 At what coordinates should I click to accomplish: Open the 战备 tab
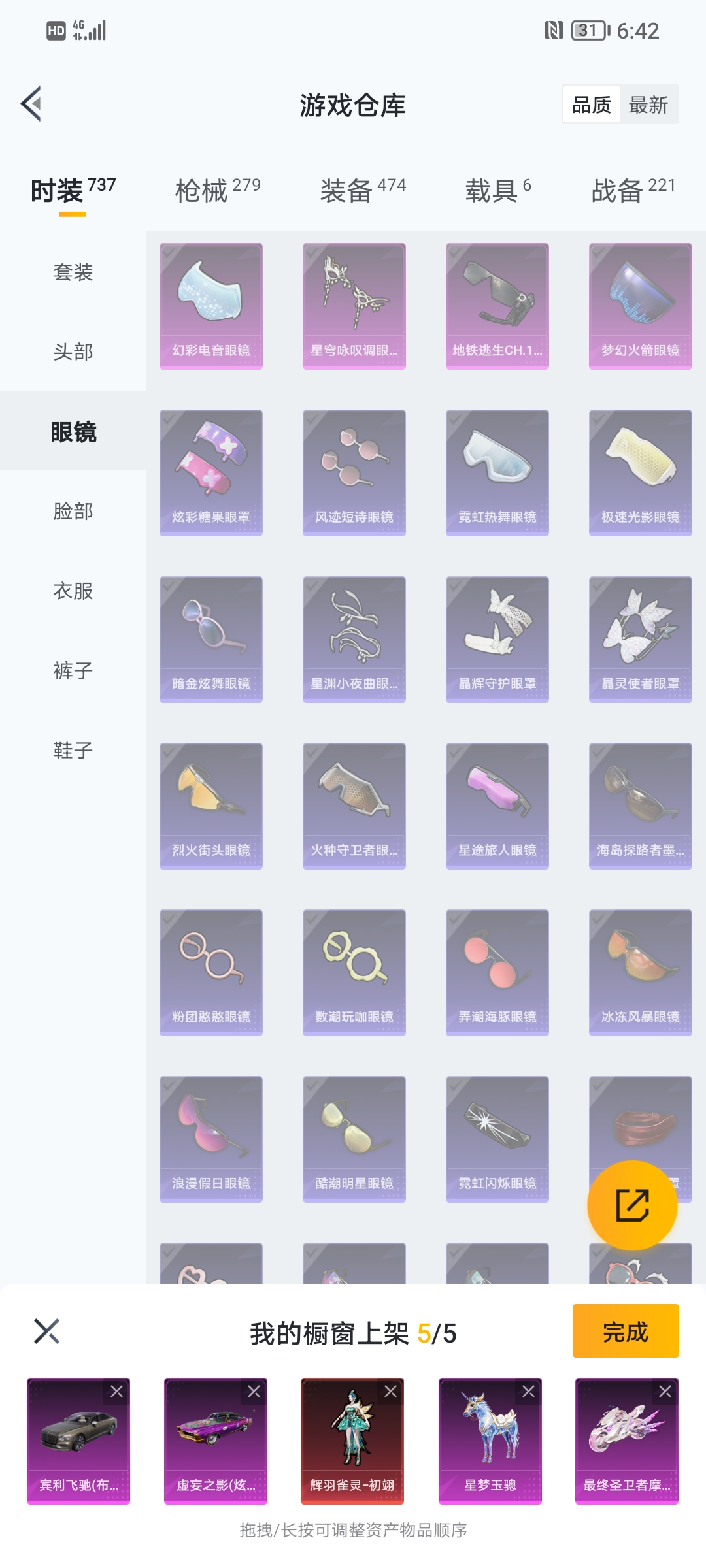pyautogui.click(x=632, y=191)
